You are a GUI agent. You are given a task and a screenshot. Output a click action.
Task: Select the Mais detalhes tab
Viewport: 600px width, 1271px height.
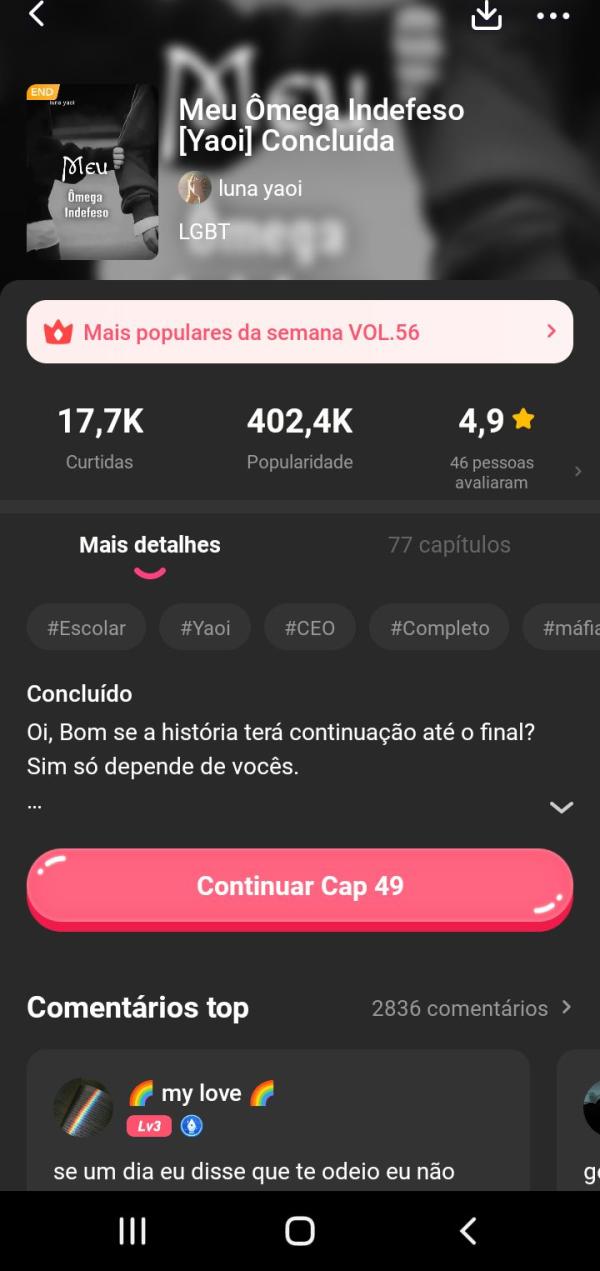(x=150, y=545)
